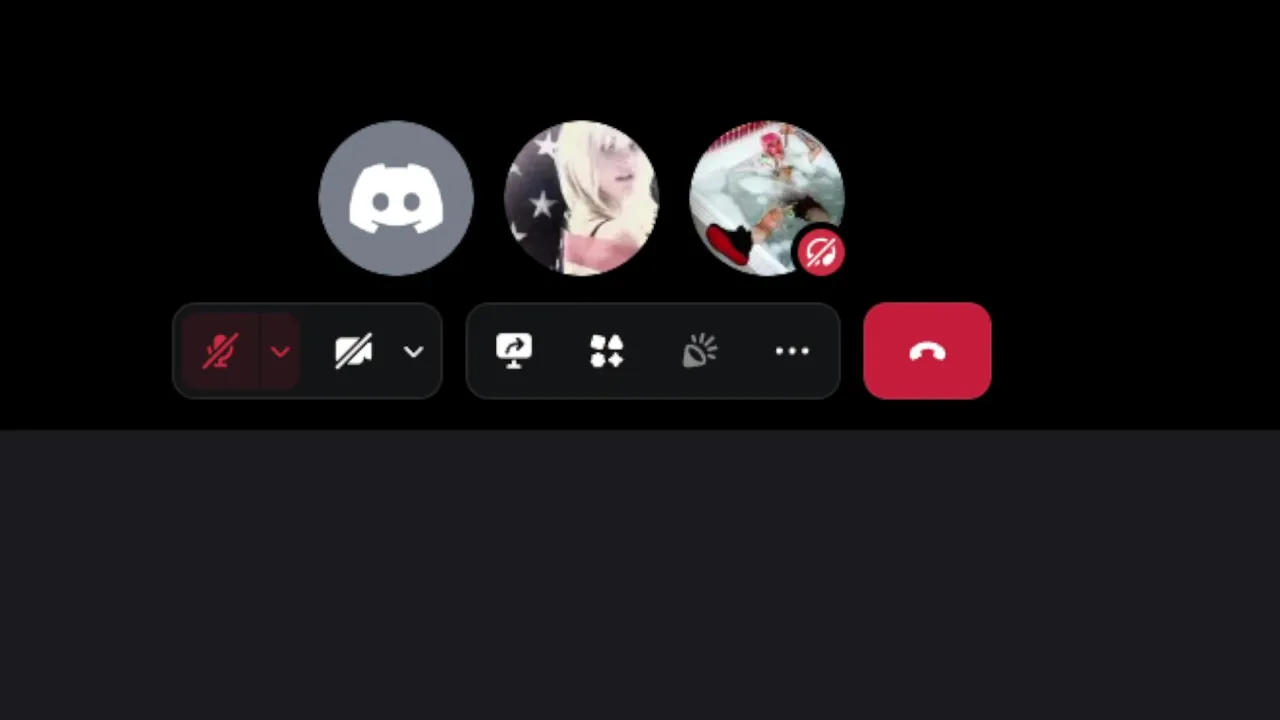Expand the microphone input options arrow
This screenshot has width=1280, height=720.
pos(280,351)
